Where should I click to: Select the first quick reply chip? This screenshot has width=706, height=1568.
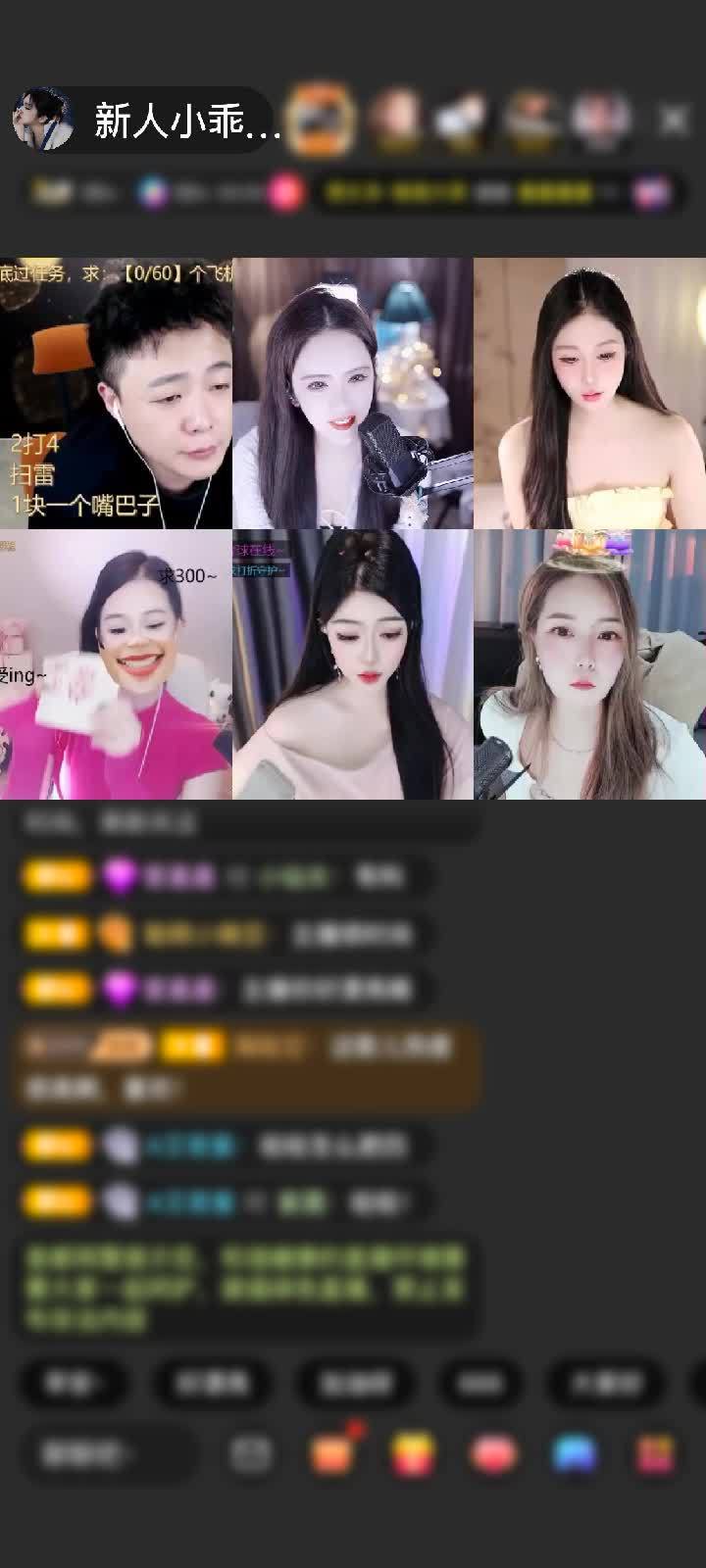tap(73, 1383)
